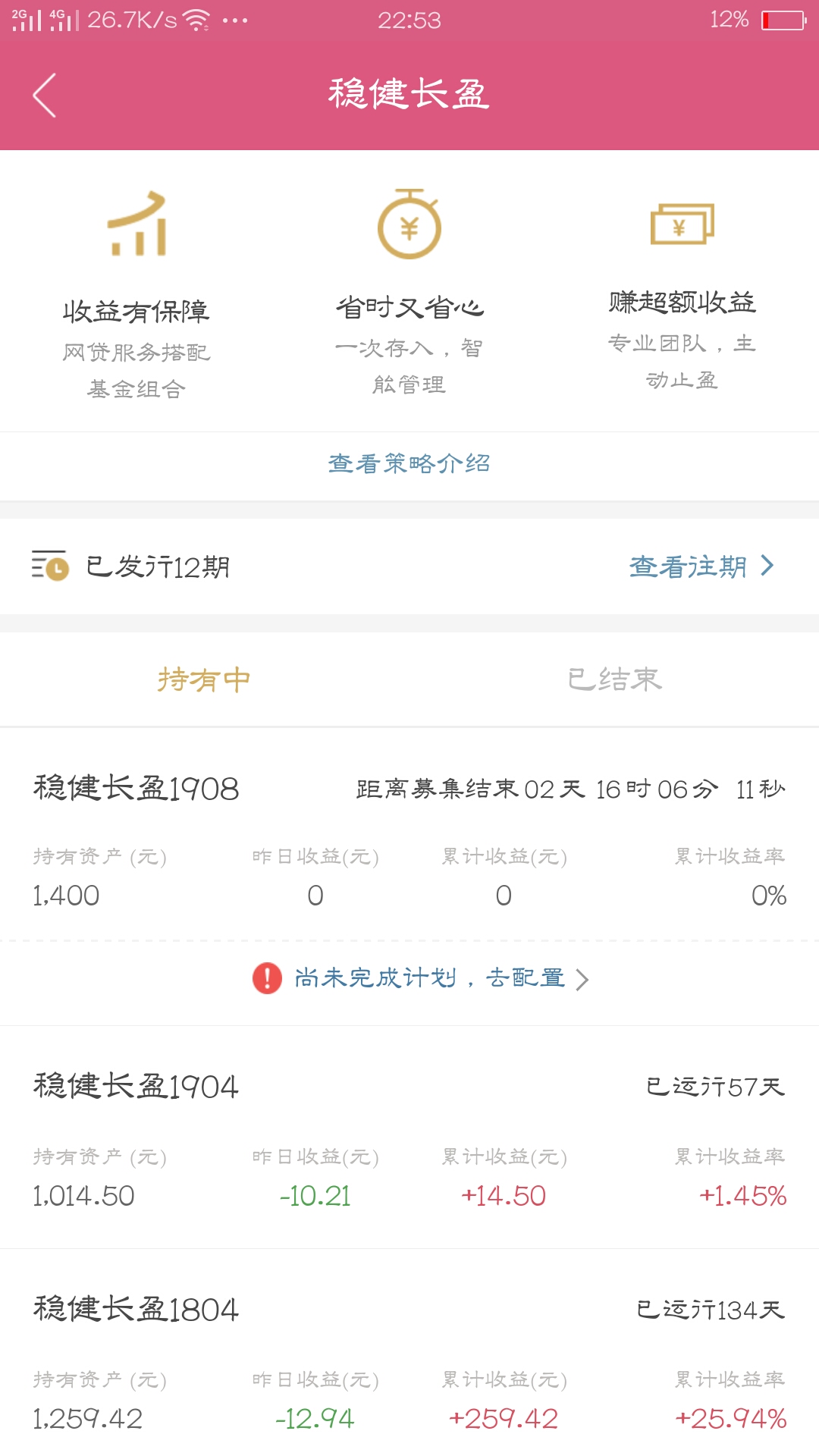Open 查看策略介绍 link
This screenshot has height=1456, width=819.
pos(409,463)
